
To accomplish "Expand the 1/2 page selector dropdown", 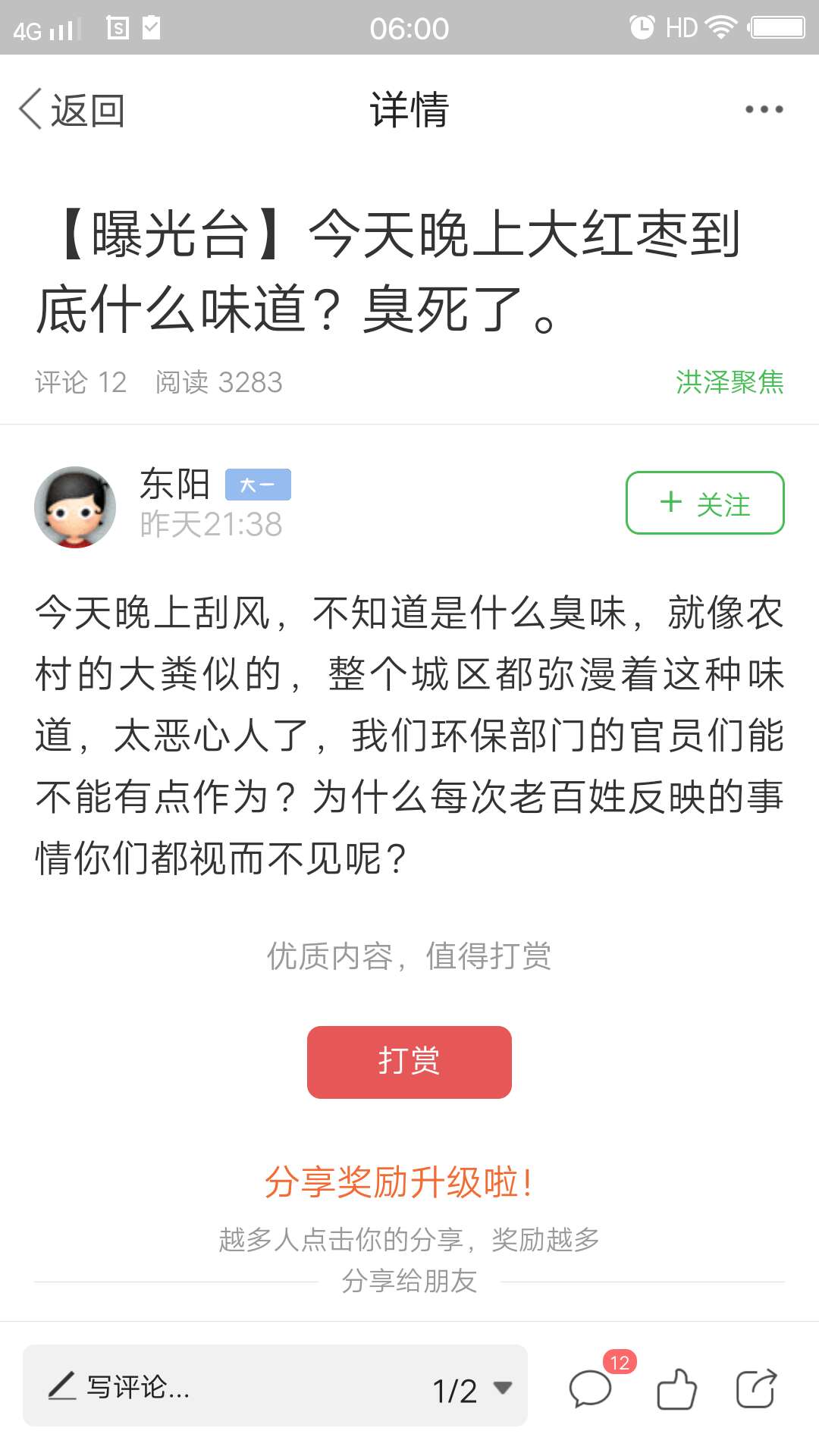I will 472,1389.
